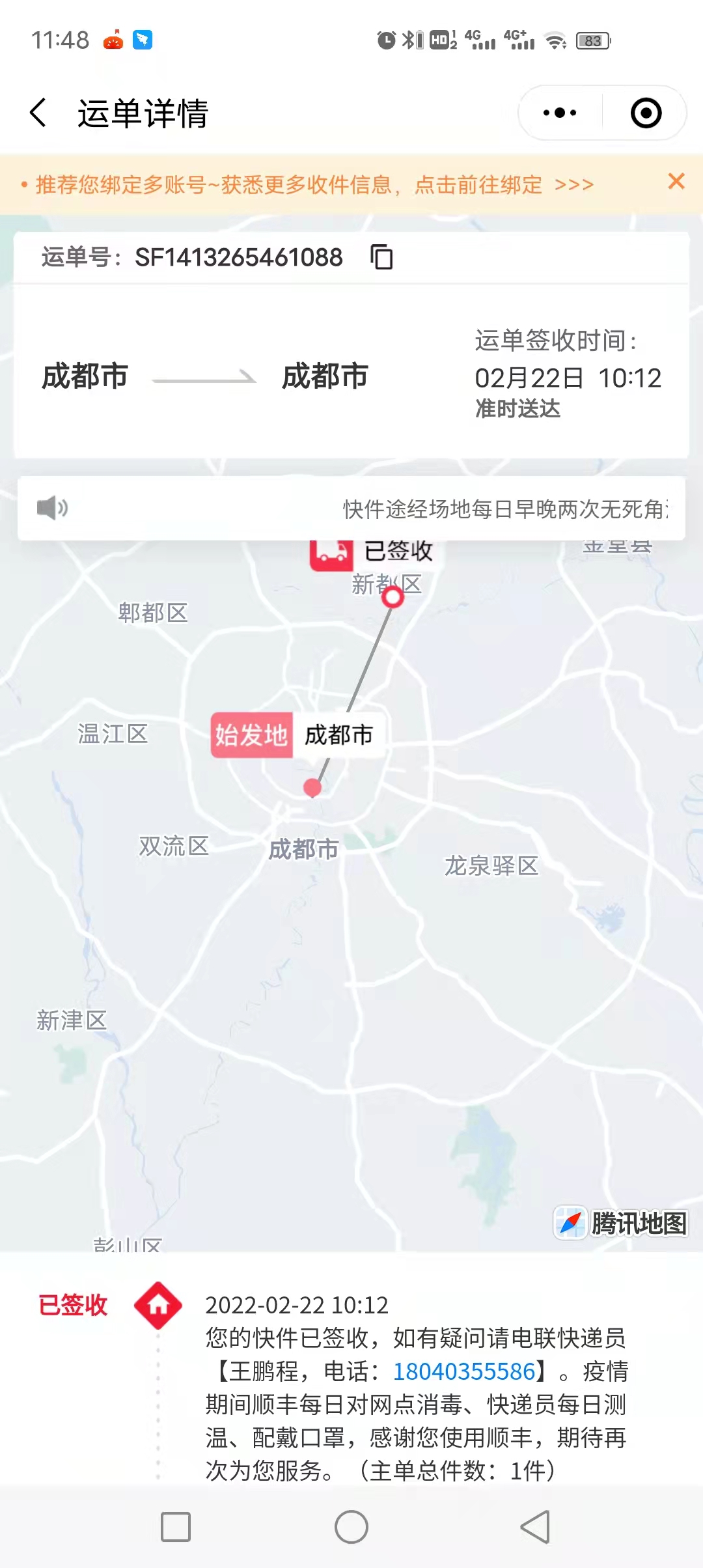This screenshot has height=1568, width=703.
Task: Call the courier's number 18040355586
Action: 464,1372
